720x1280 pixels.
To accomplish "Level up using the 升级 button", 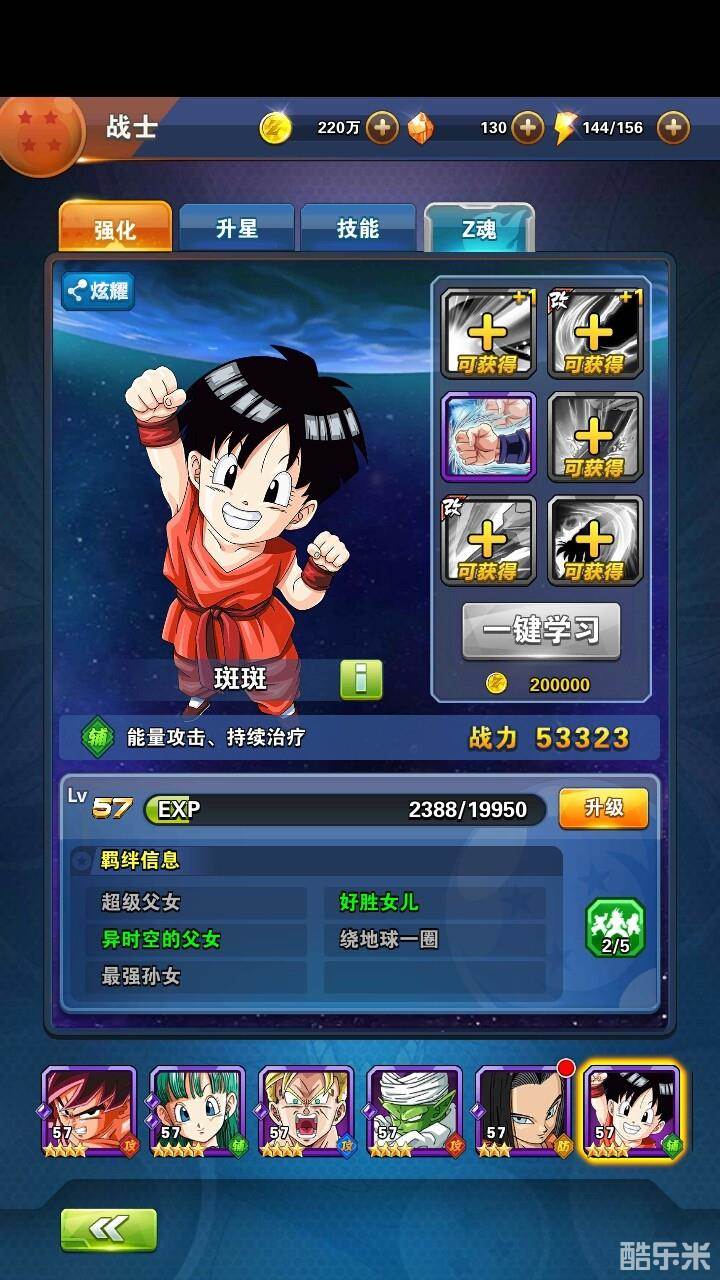I will coord(603,808).
